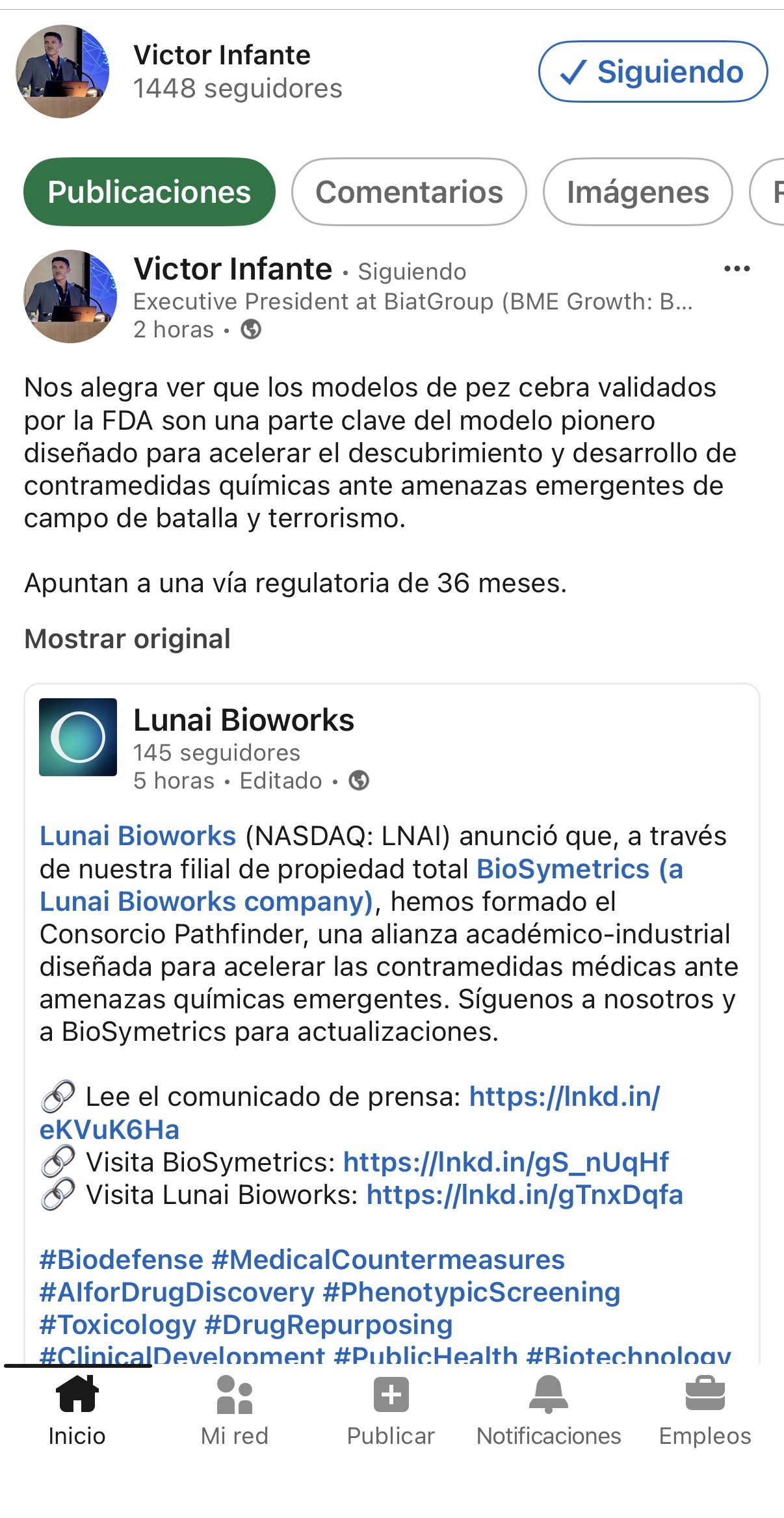Visit the BioSymetrics link lnkd.in/gS_nUqHf
This screenshot has height=1518, width=784.
tap(506, 1162)
